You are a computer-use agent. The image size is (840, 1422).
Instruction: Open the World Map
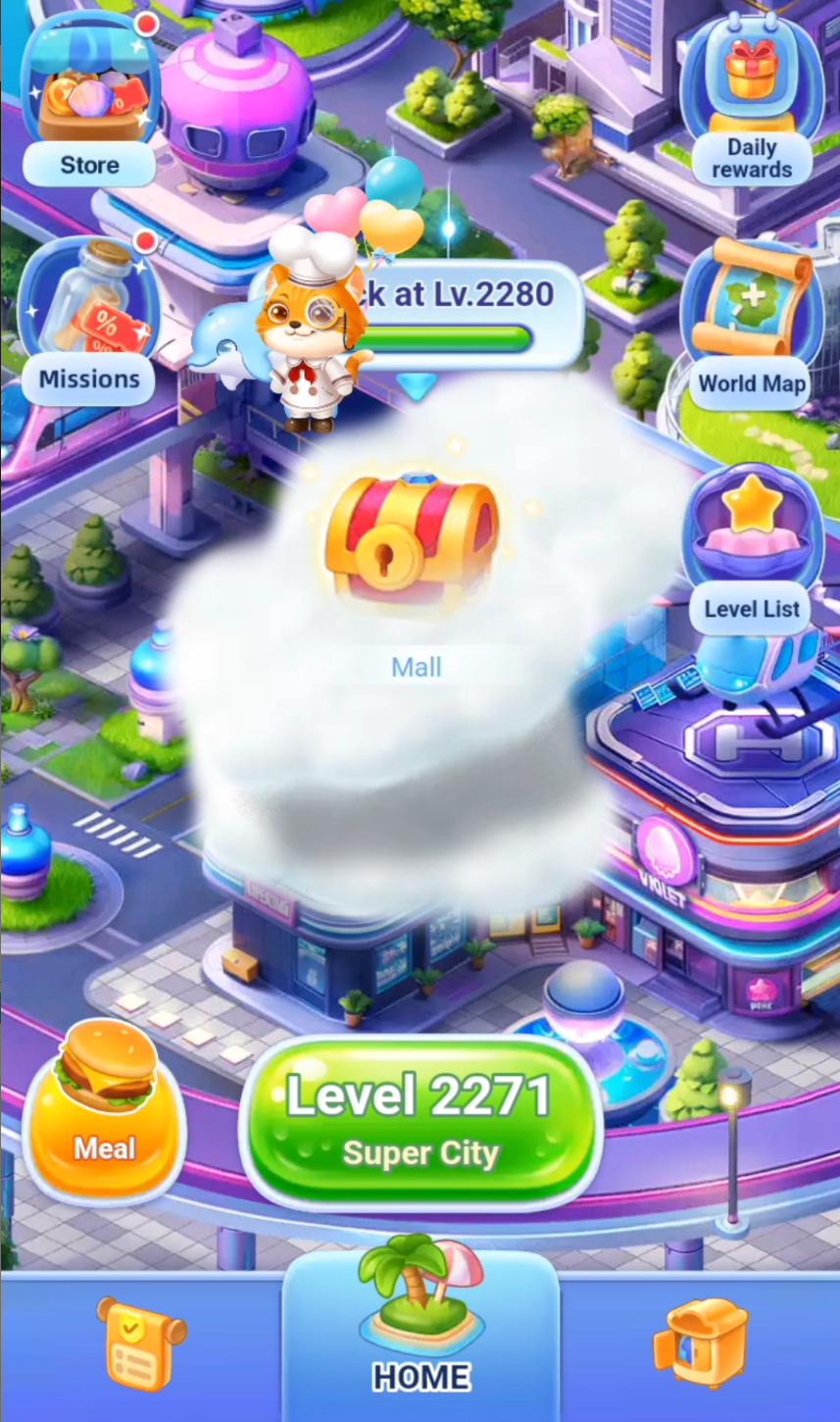[751, 319]
